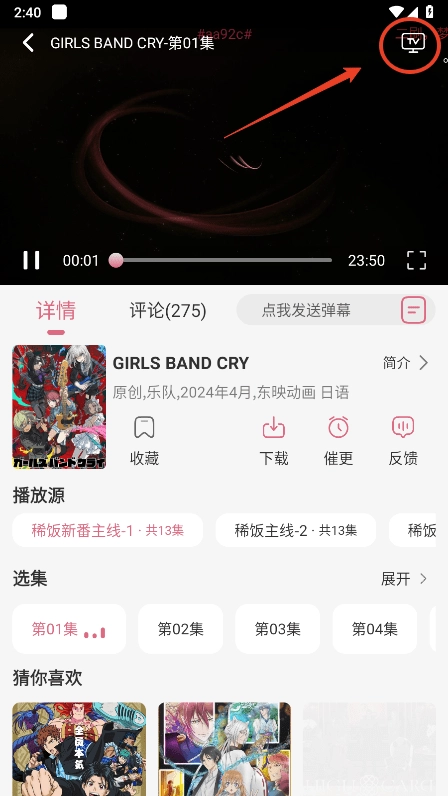Open the 简介 introduction
This screenshot has height=796, width=448.
[405, 363]
